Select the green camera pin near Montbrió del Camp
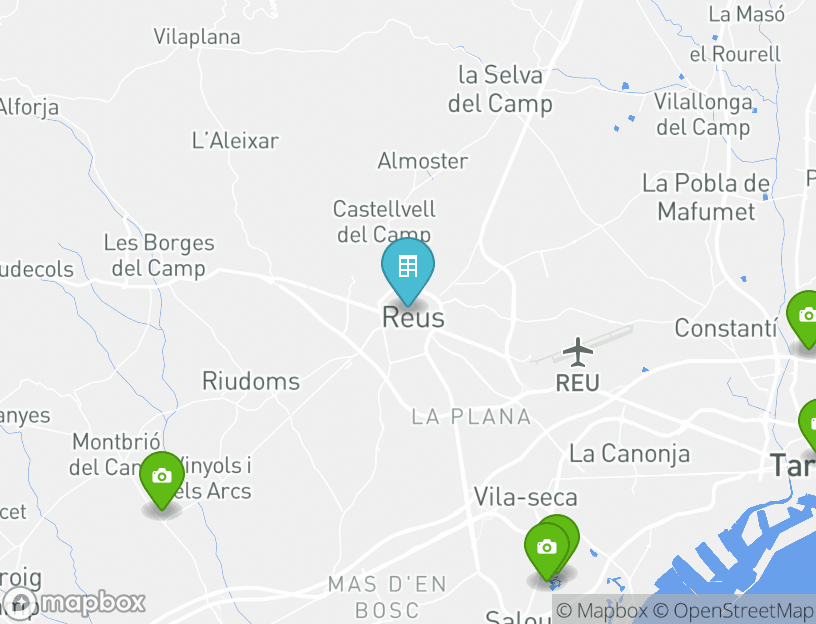This screenshot has width=816, height=624. (x=162, y=477)
